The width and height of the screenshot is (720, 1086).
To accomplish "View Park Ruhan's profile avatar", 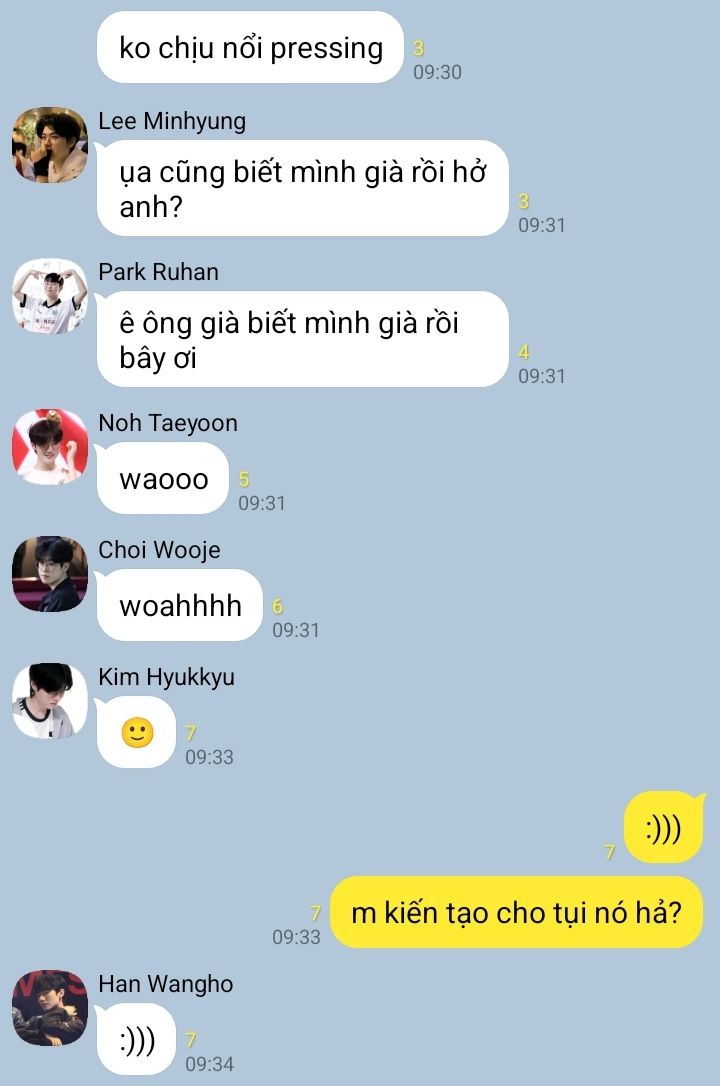I will (x=50, y=297).
